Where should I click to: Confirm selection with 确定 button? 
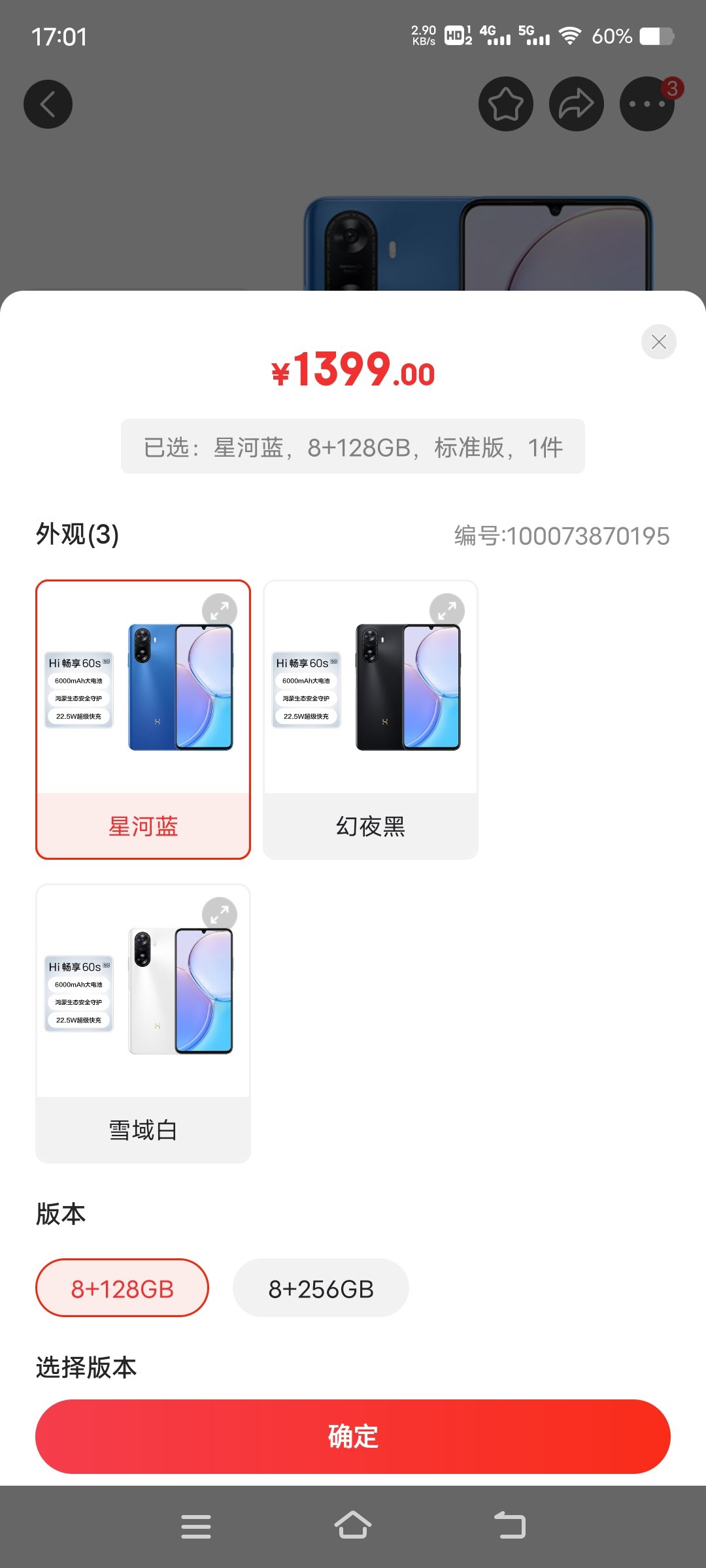(x=353, y=1436)
